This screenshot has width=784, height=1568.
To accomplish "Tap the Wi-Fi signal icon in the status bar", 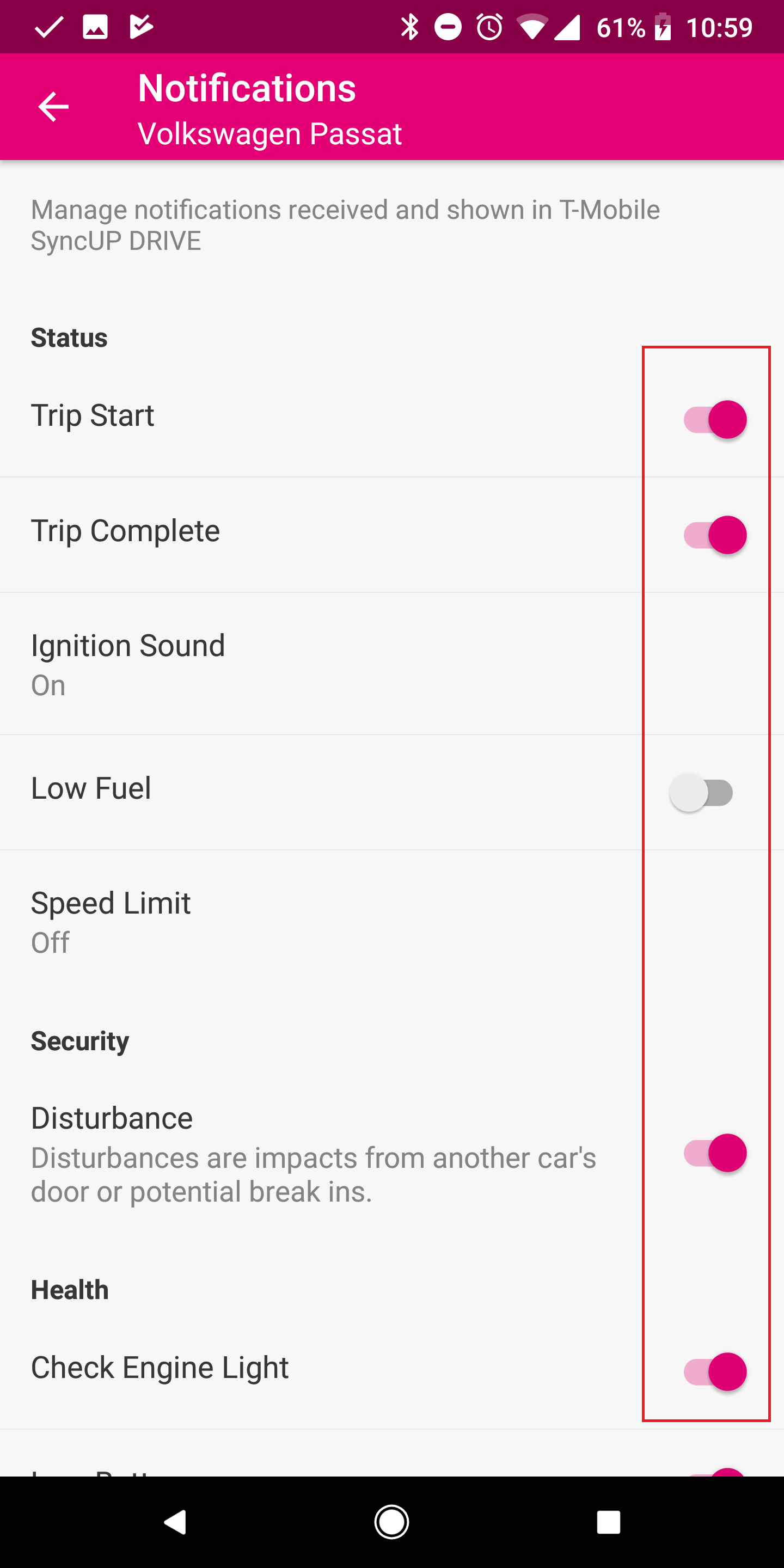I will point(531,26).
